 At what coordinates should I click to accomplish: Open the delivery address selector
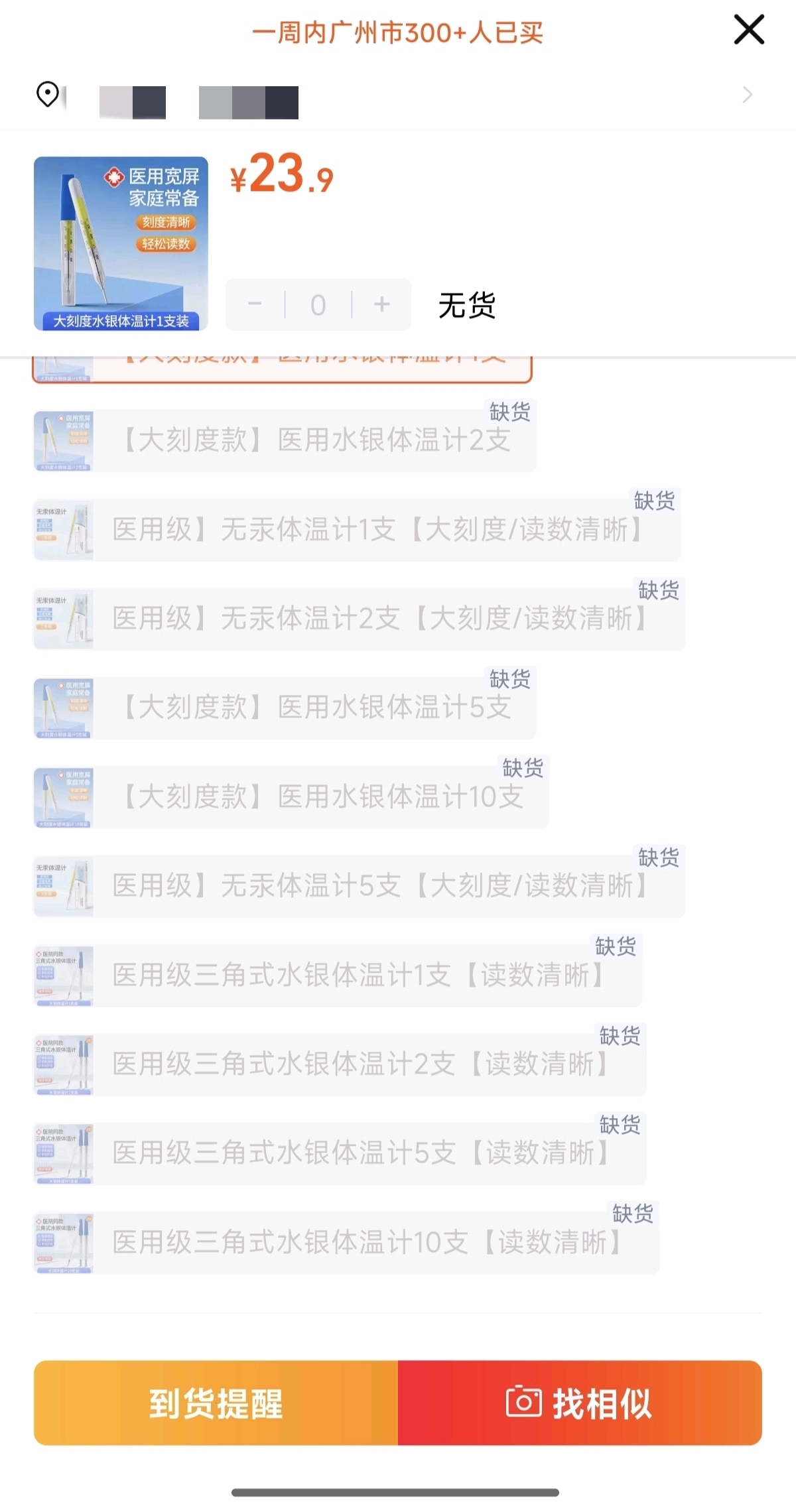tap(398, 96)
